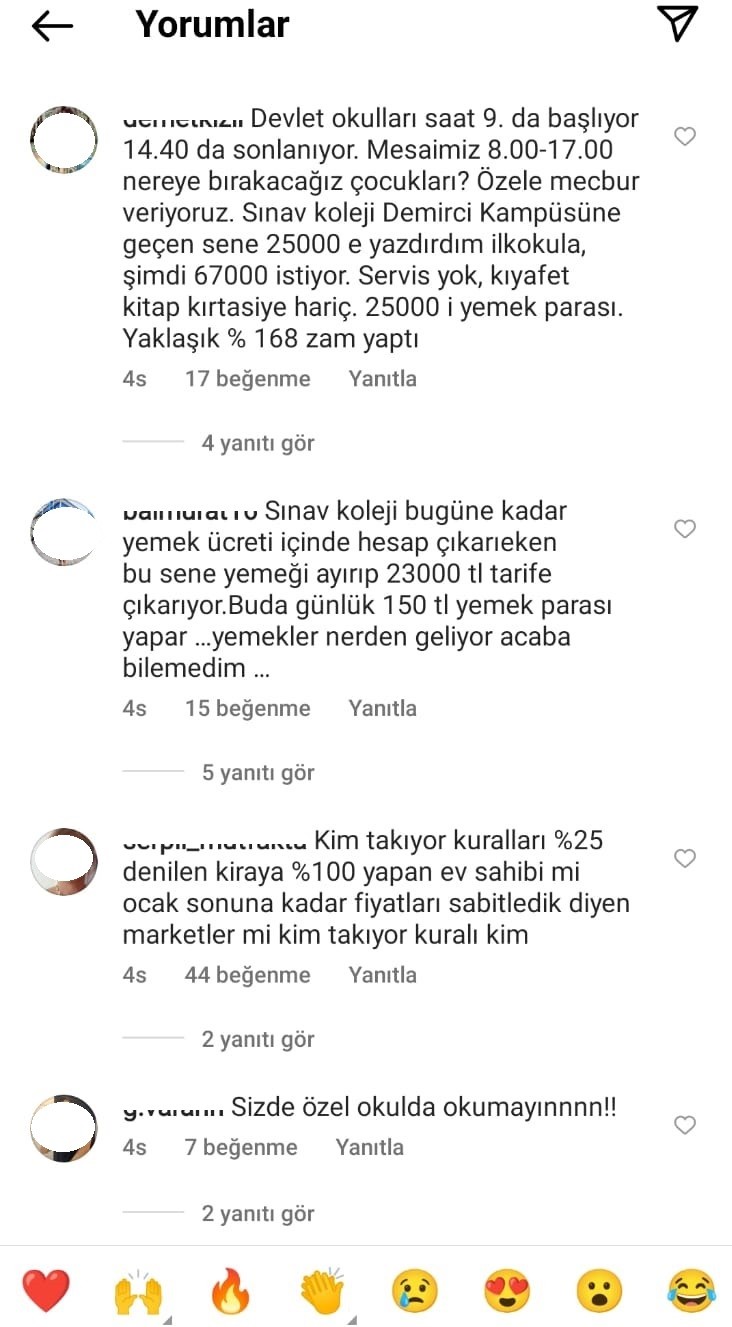The height and width of the screenshot is (1327, 732).
Task: Insert the raised hands emoji
Action: pos(138,1290)
